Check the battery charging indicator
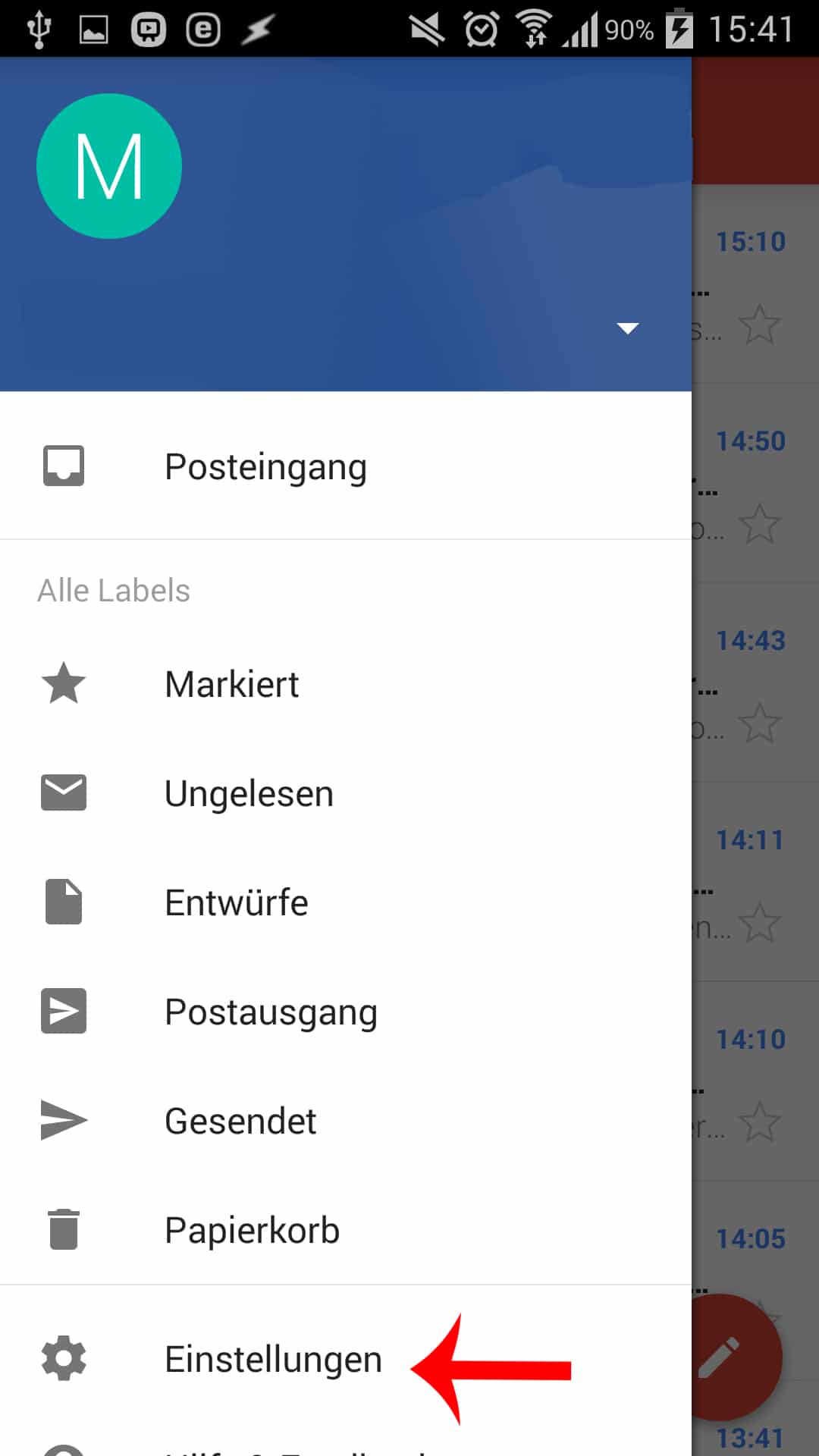This screenshot has width=819, height=1456. tap(678, 29)
